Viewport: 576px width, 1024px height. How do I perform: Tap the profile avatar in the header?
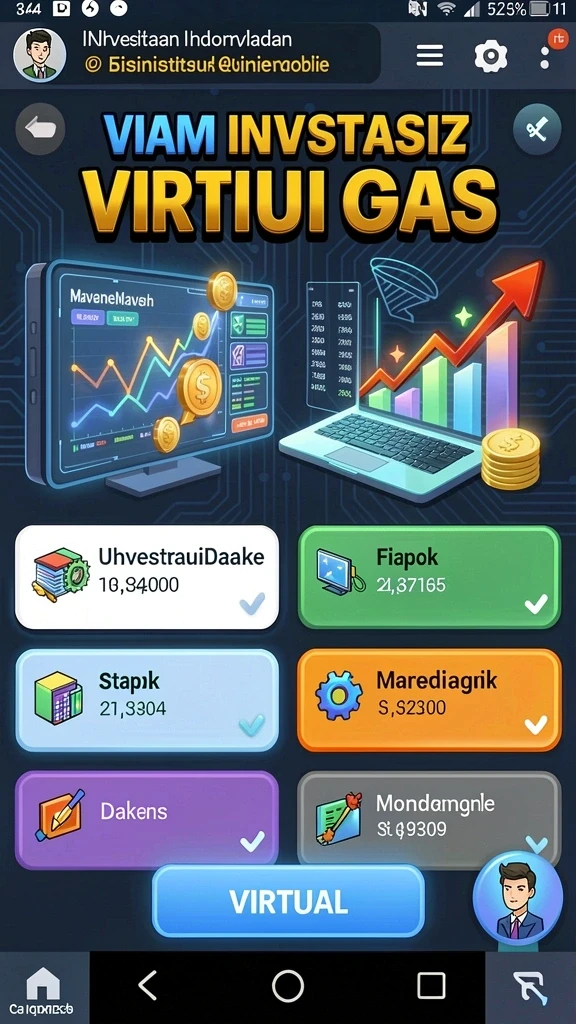[x=40, y=55]
